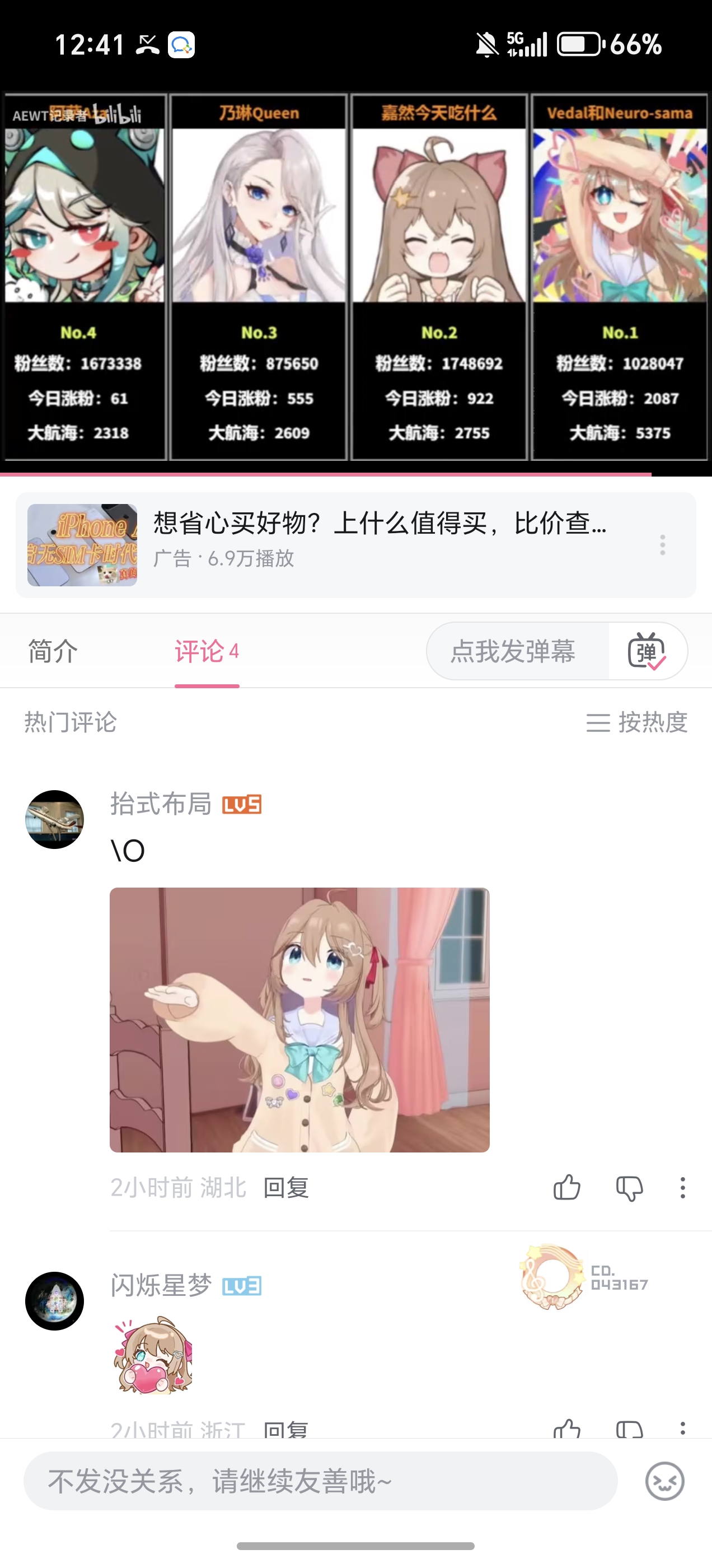712x1568 pixels.
Task: Open the 想省心买好物 ad card
Action: click(x=355, y=545)
